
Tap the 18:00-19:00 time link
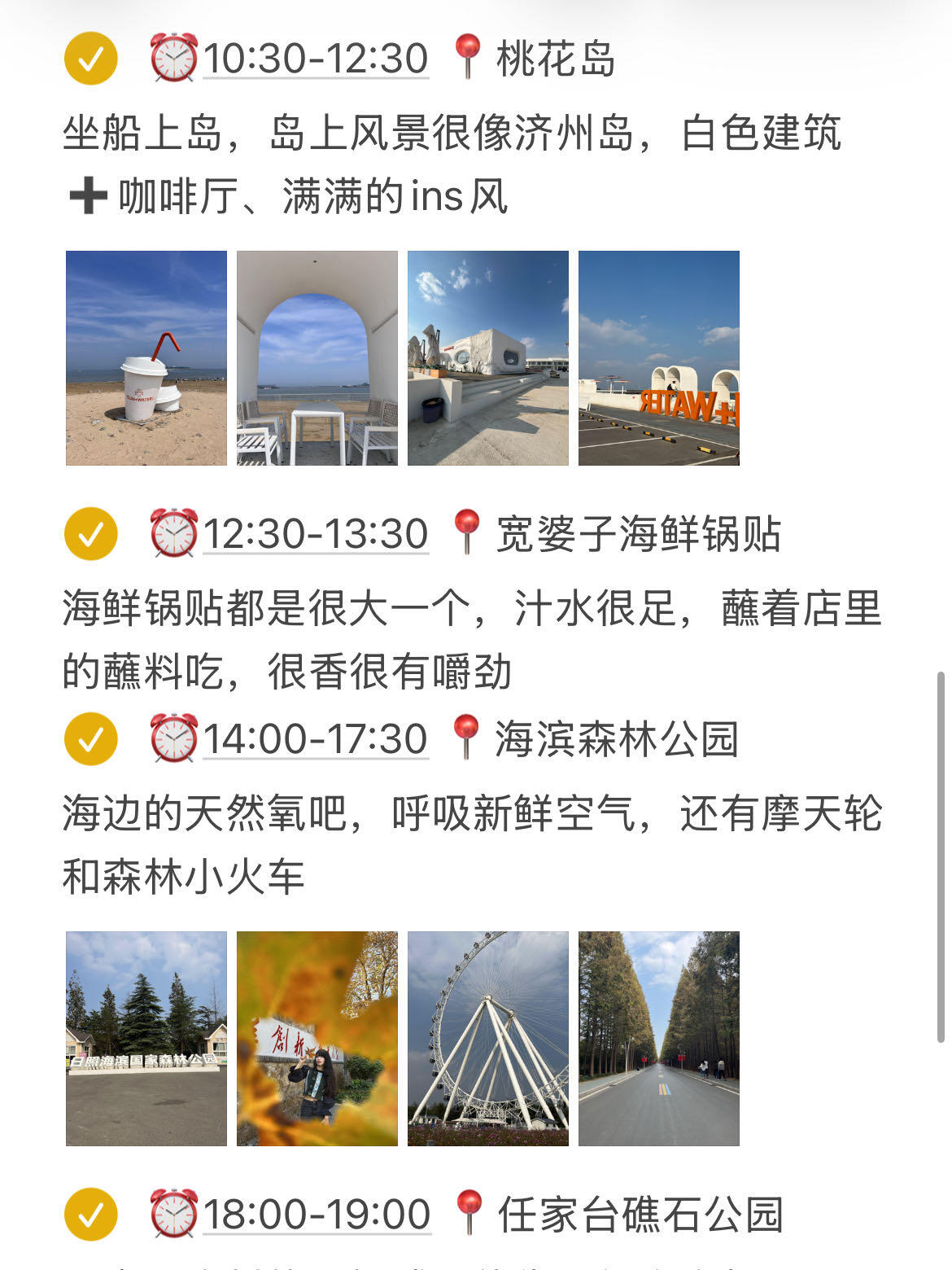tap(317, 1214)
